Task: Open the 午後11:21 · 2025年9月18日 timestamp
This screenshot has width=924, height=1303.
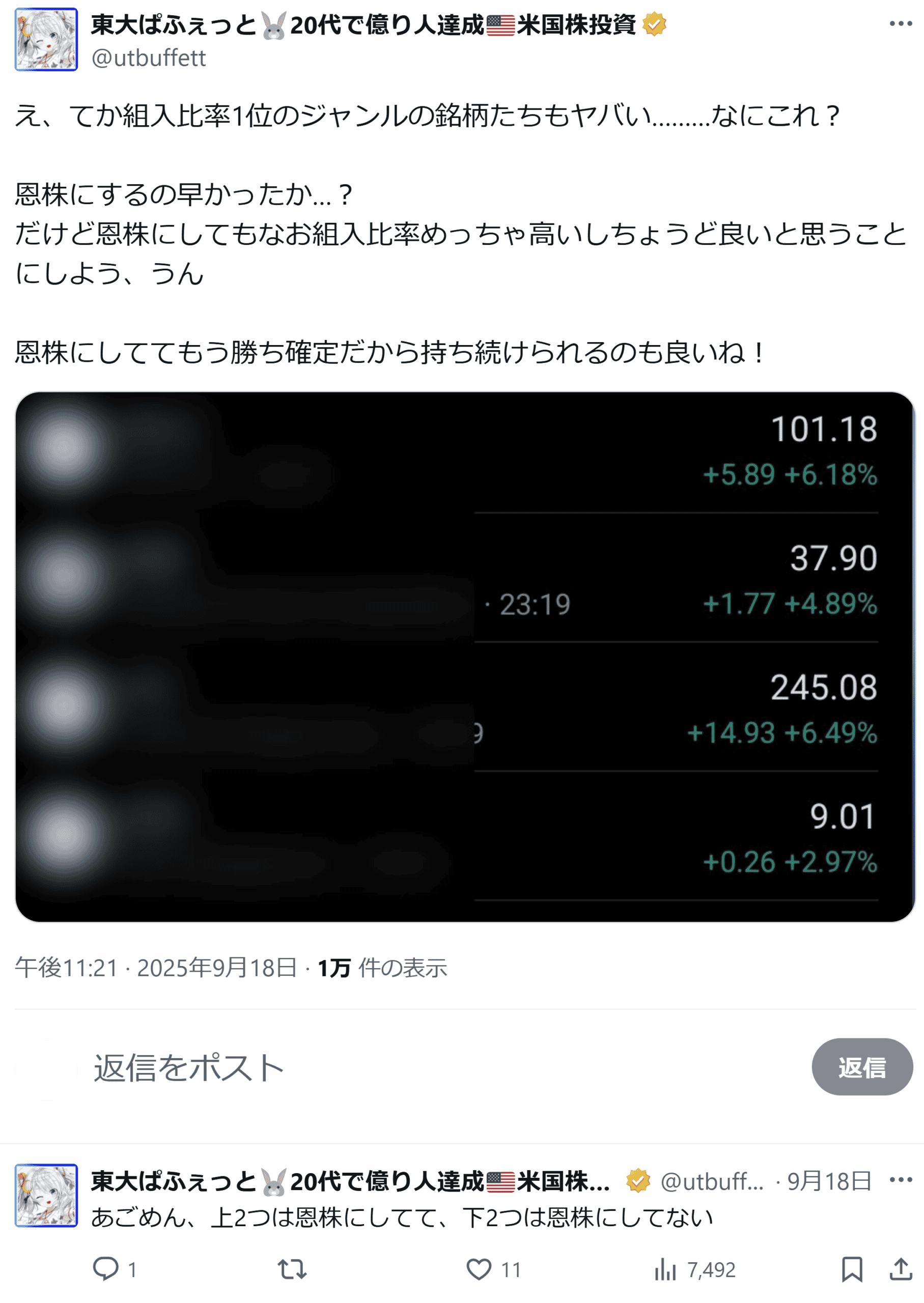Action: tap(155, 968)
